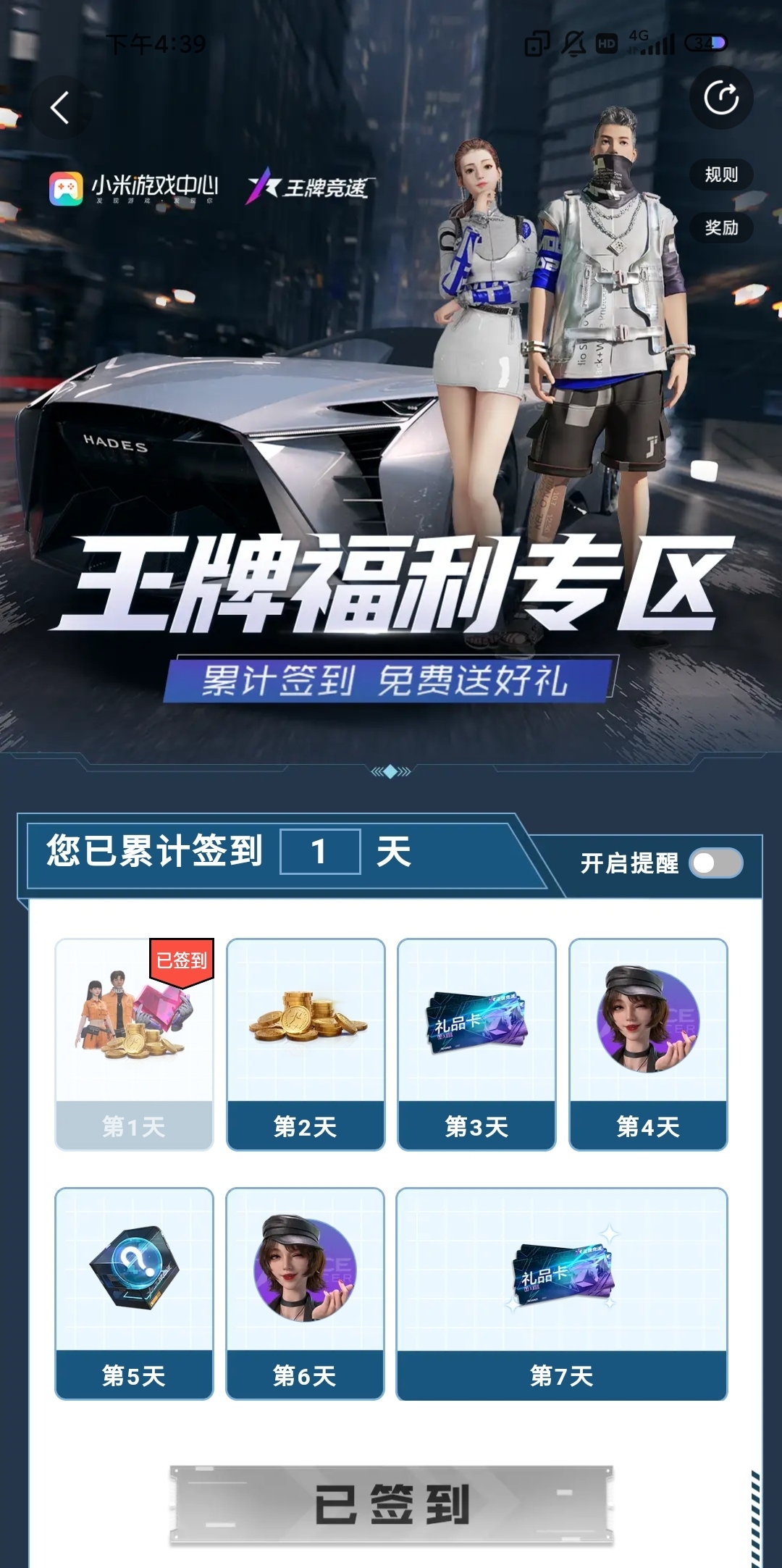Select the 第4天 avatar reward
The width and height of the screenshot is (782, 1568).
(648, 1044)
